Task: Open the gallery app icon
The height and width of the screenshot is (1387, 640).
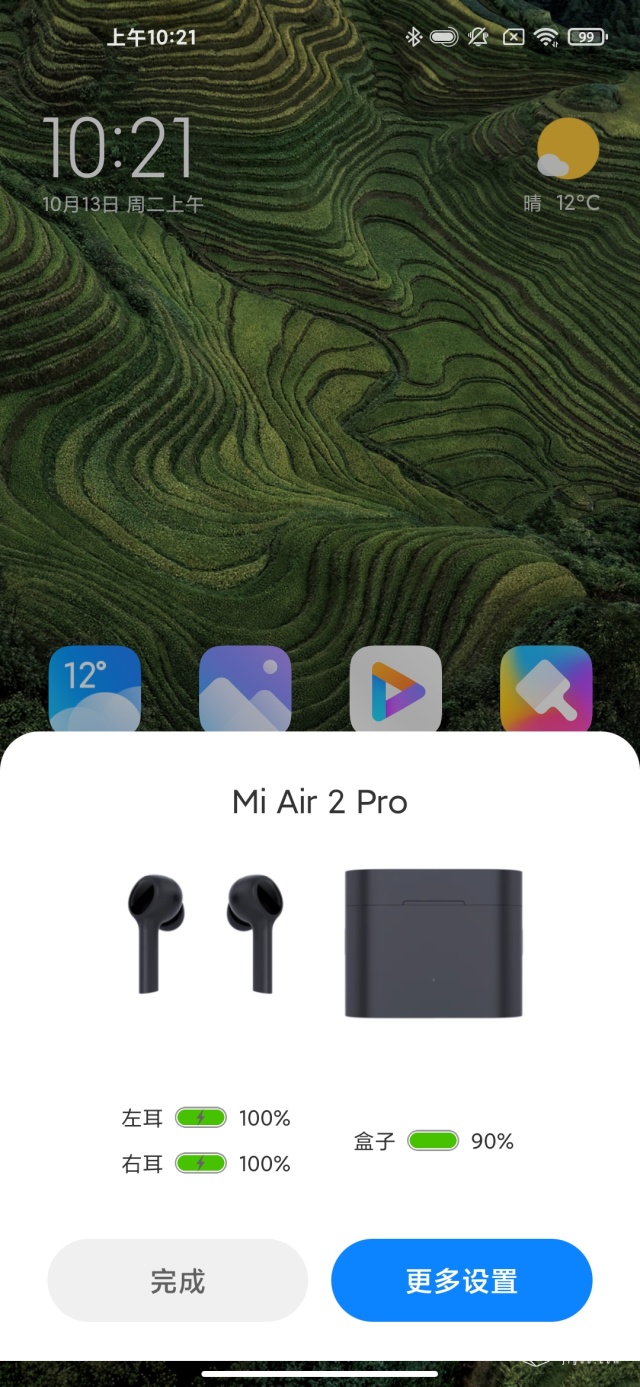Action: [245, 688]
